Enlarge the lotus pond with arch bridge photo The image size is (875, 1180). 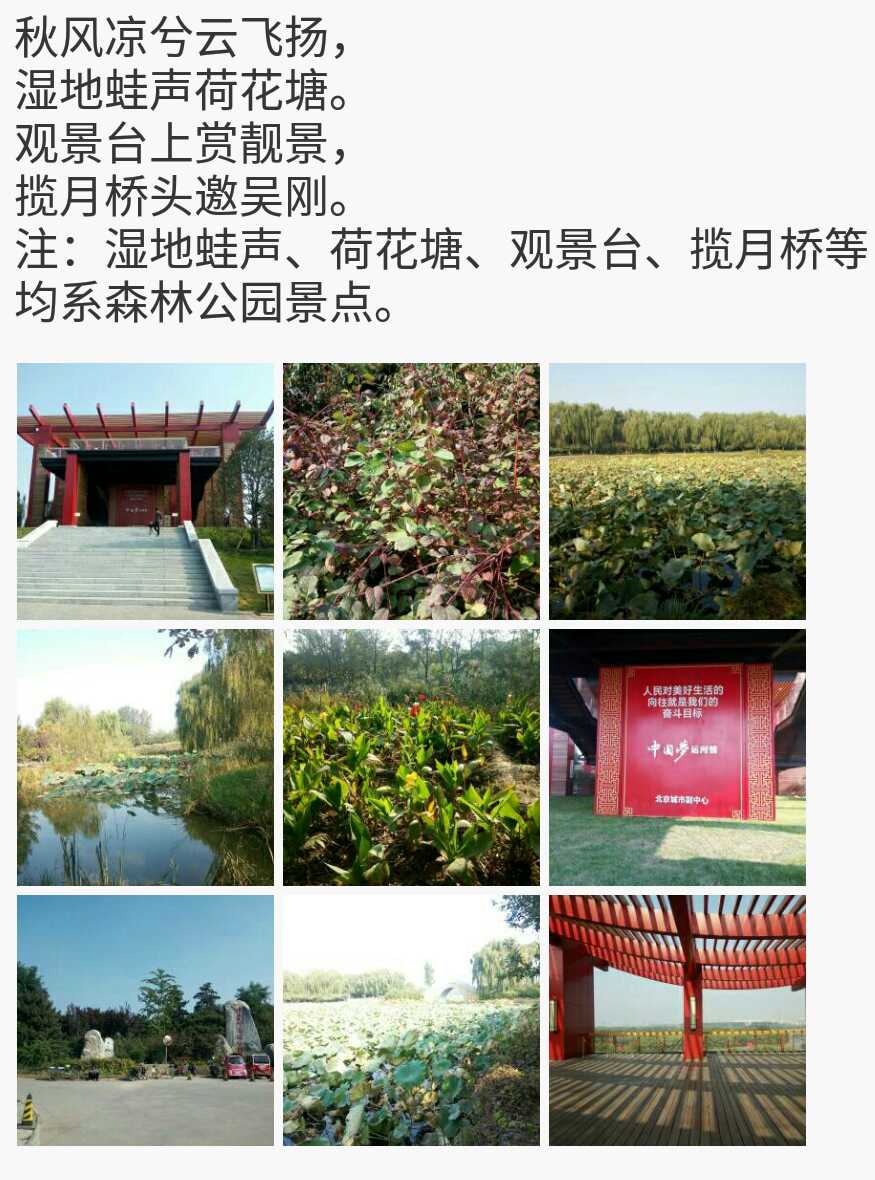411,1020
